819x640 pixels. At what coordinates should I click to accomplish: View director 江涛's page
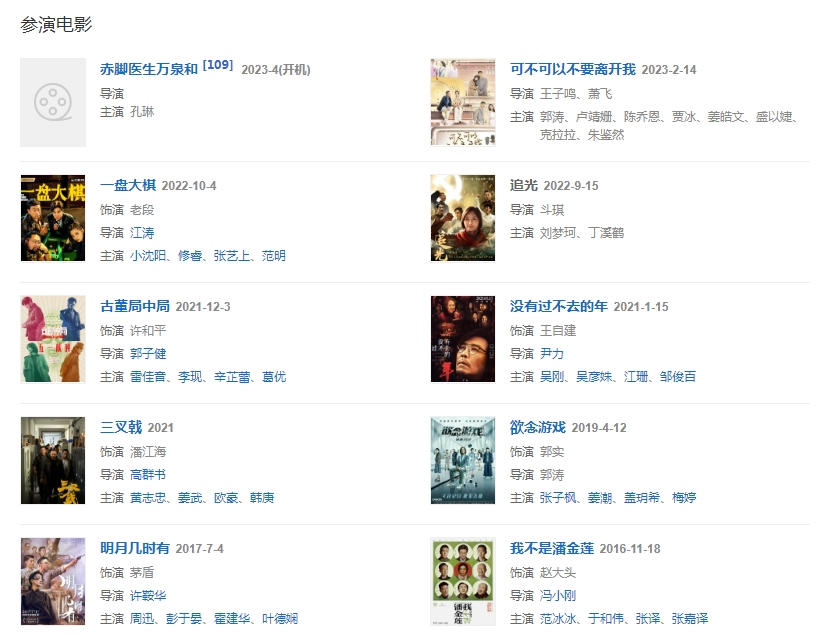(x=142, y=233)
